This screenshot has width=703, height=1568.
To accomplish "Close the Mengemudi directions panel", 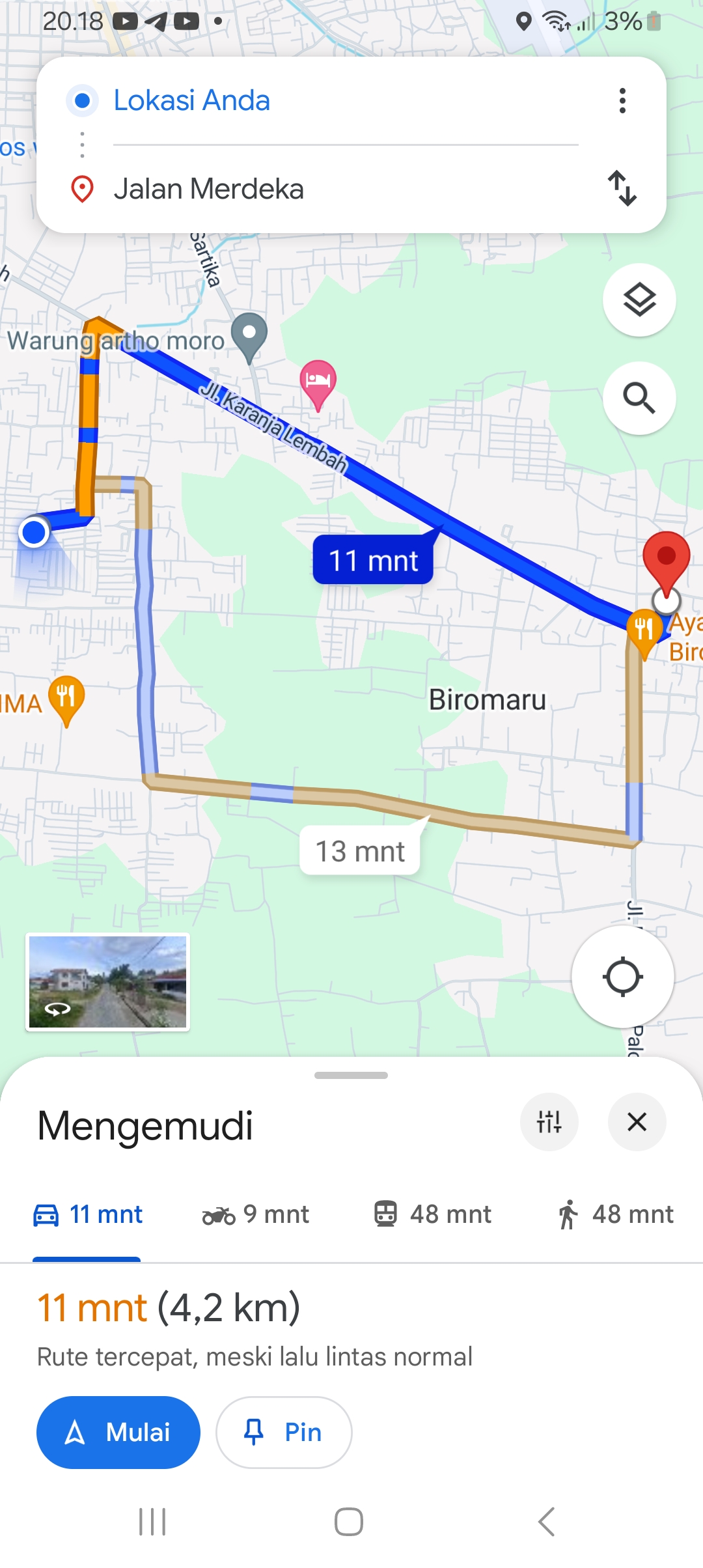I will coord(637,1122).
